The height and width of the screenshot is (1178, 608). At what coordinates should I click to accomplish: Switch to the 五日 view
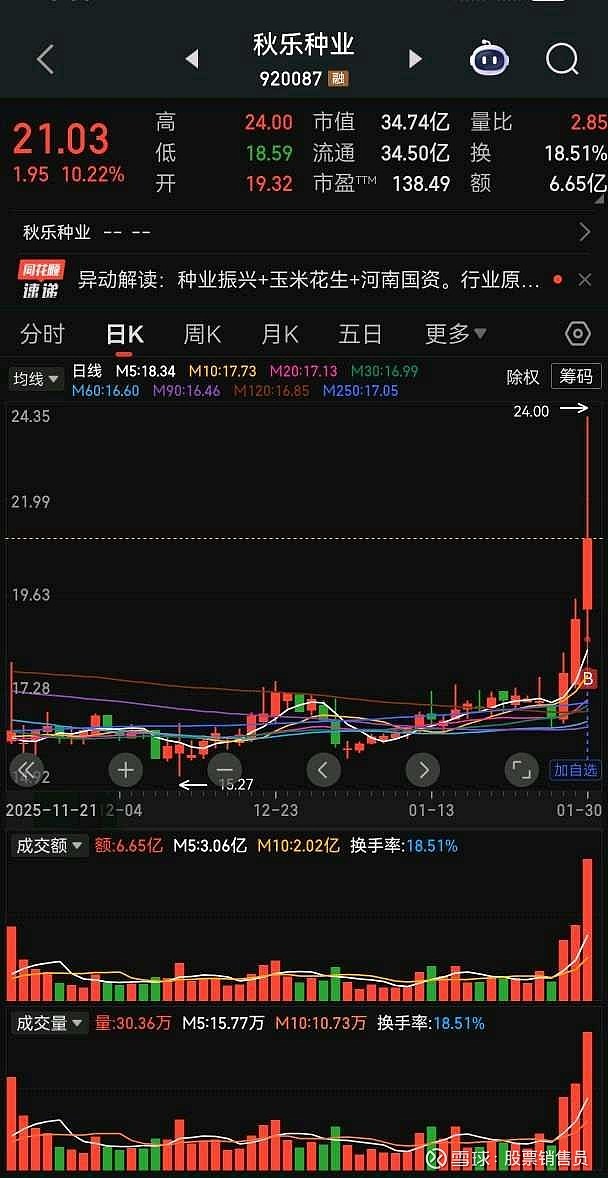point(360,334)
